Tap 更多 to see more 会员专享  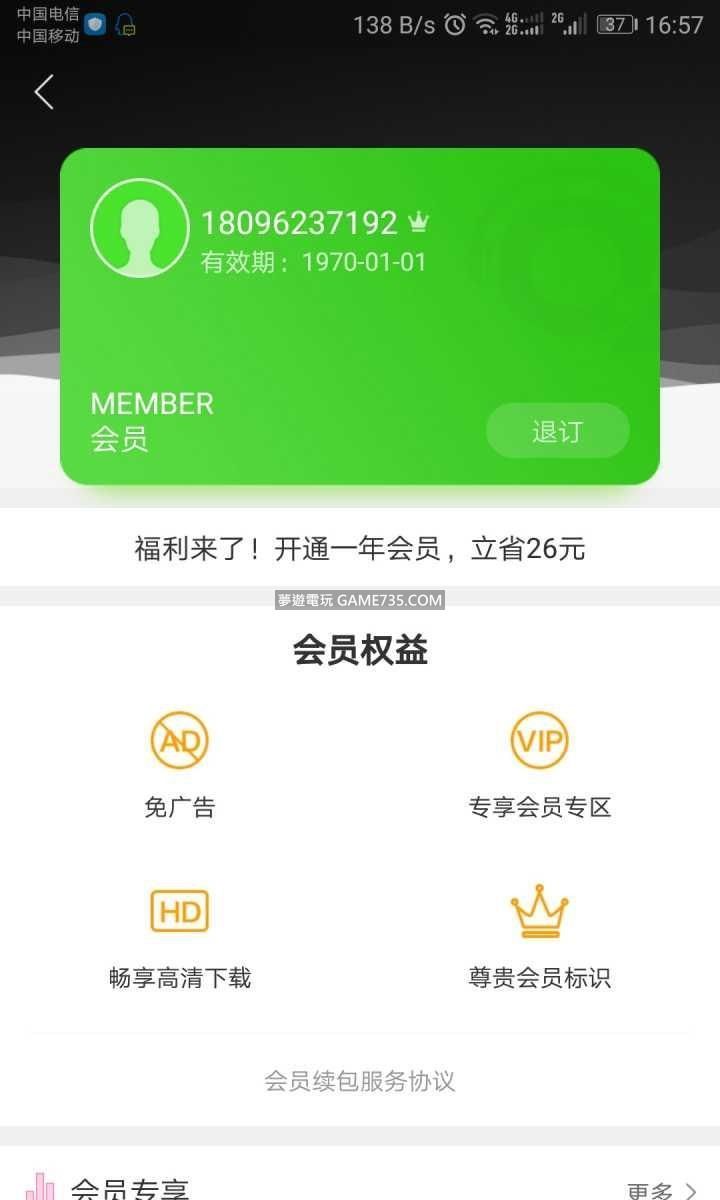tap(661, 1190)
